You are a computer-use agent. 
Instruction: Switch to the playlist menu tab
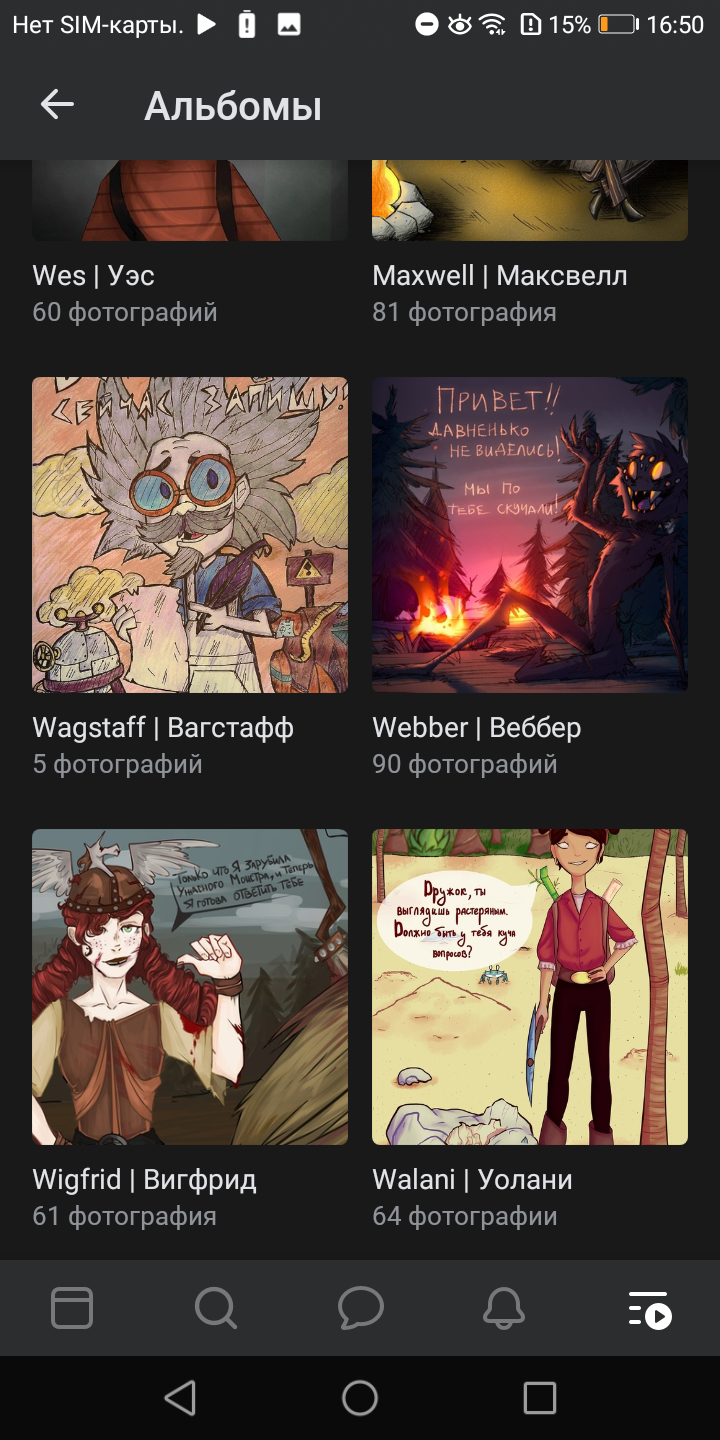[x=649, y=1308]
